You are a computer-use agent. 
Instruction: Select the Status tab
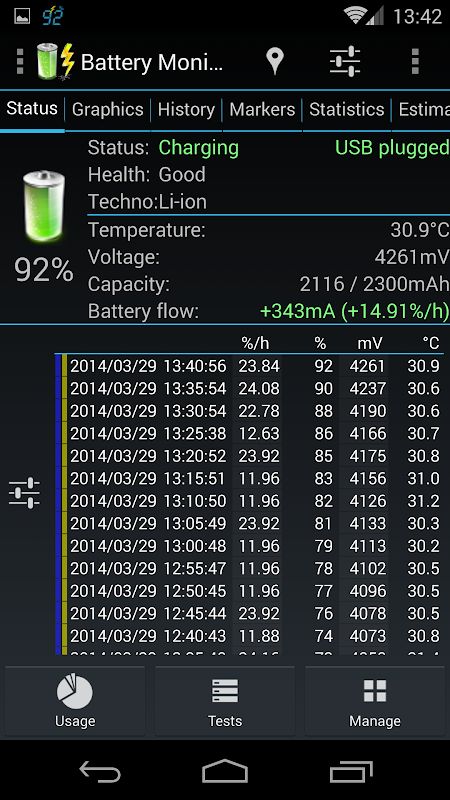pyautogui.click(x=32, y=109)
